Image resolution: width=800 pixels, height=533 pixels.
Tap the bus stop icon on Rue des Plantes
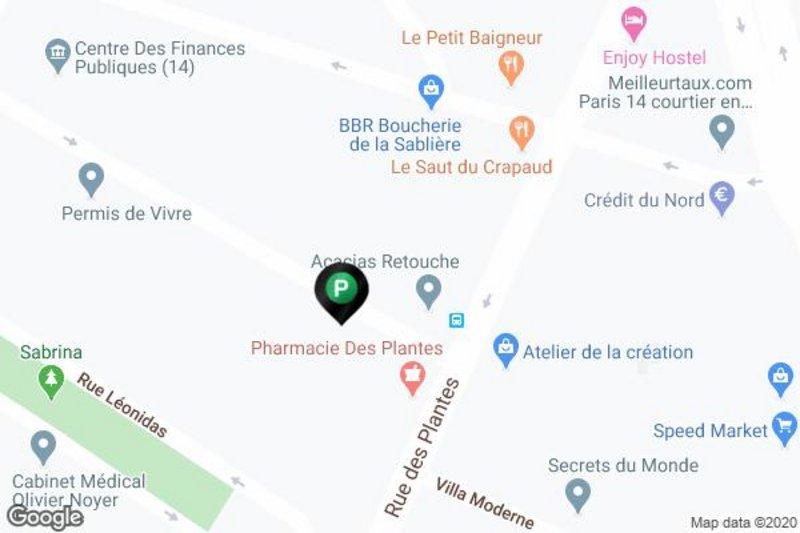(x=456, y=320)
